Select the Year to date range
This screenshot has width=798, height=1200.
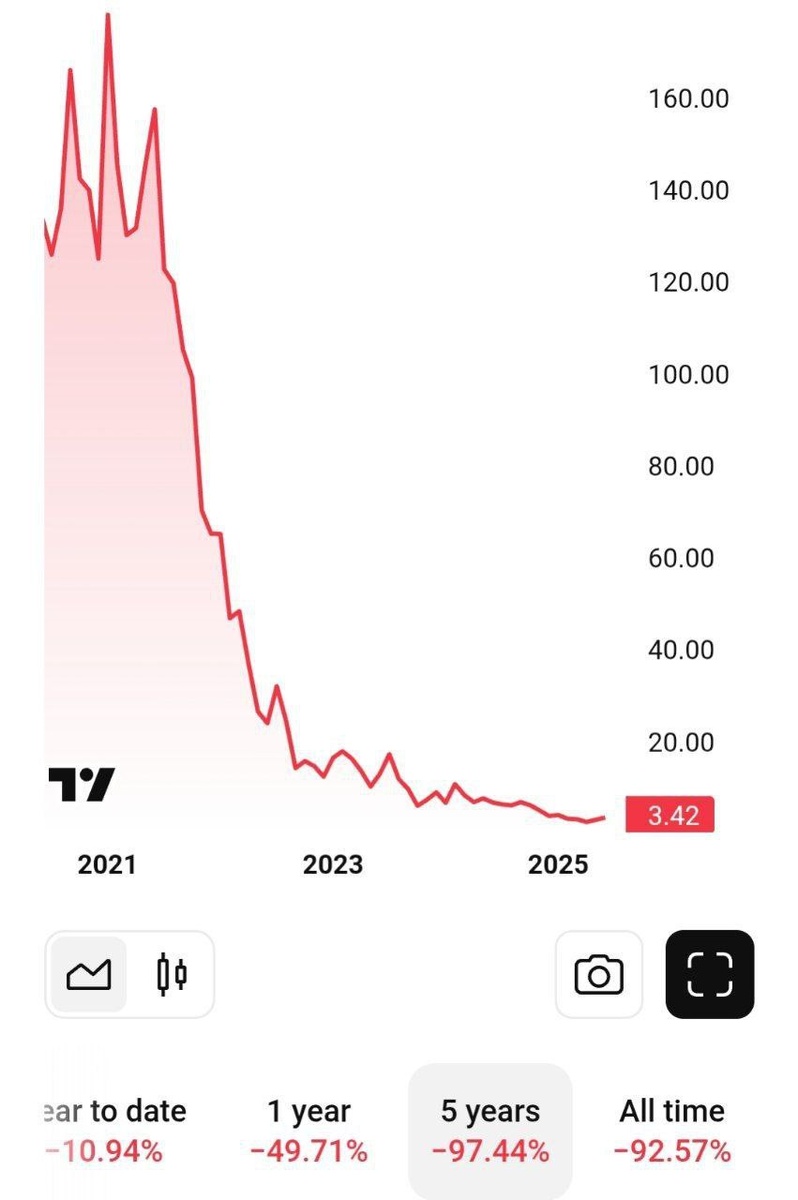[112, 1130]
